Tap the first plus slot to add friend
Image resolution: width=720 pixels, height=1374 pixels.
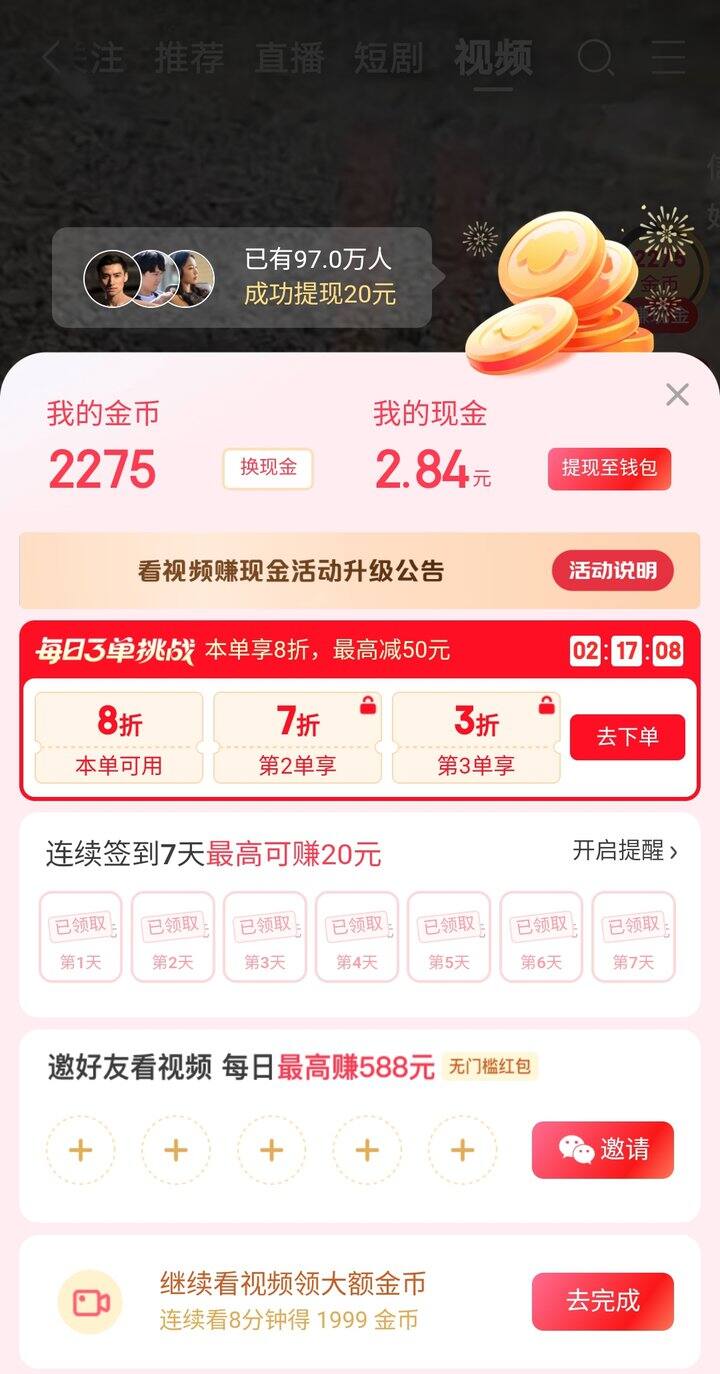[x=80, y=1150]
